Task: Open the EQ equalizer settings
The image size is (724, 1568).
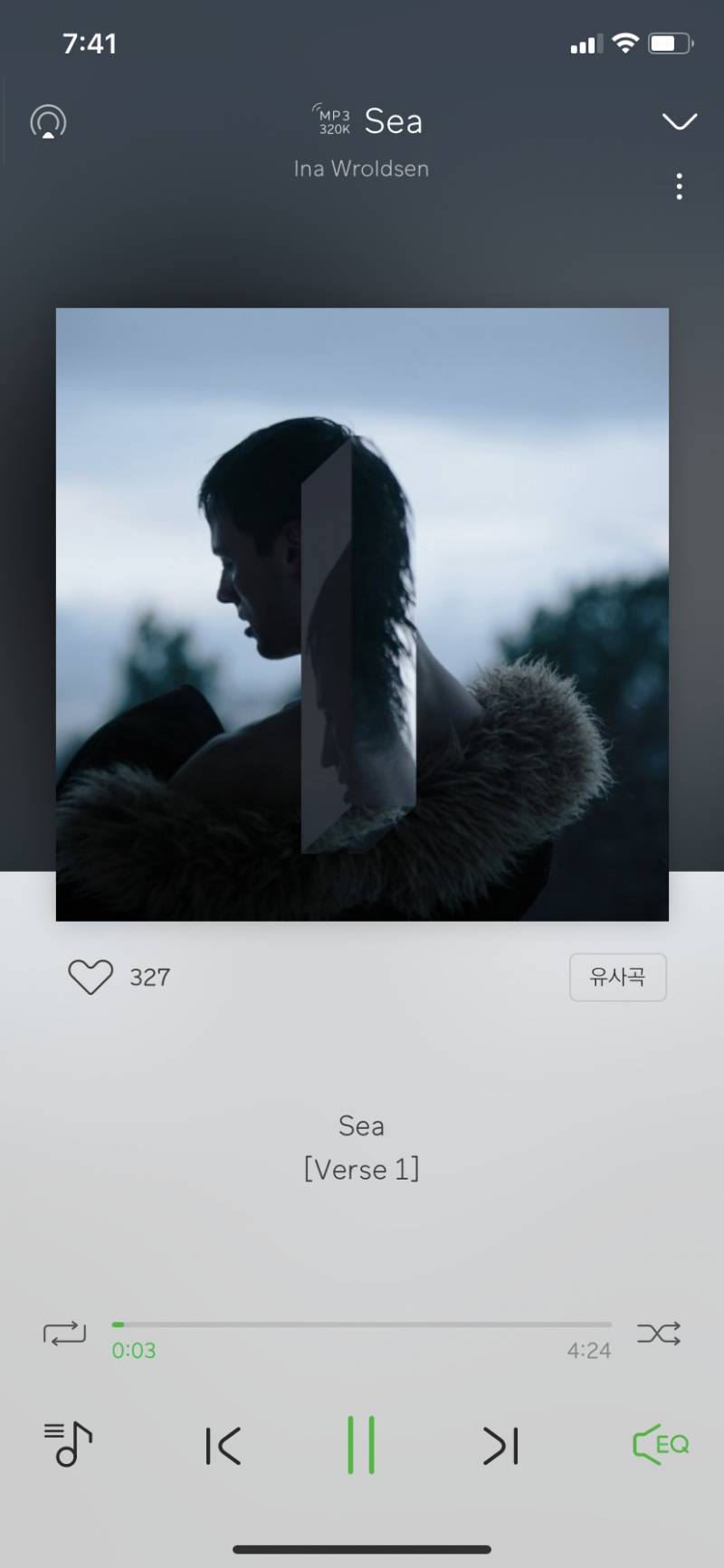Action: (660, 1444)
